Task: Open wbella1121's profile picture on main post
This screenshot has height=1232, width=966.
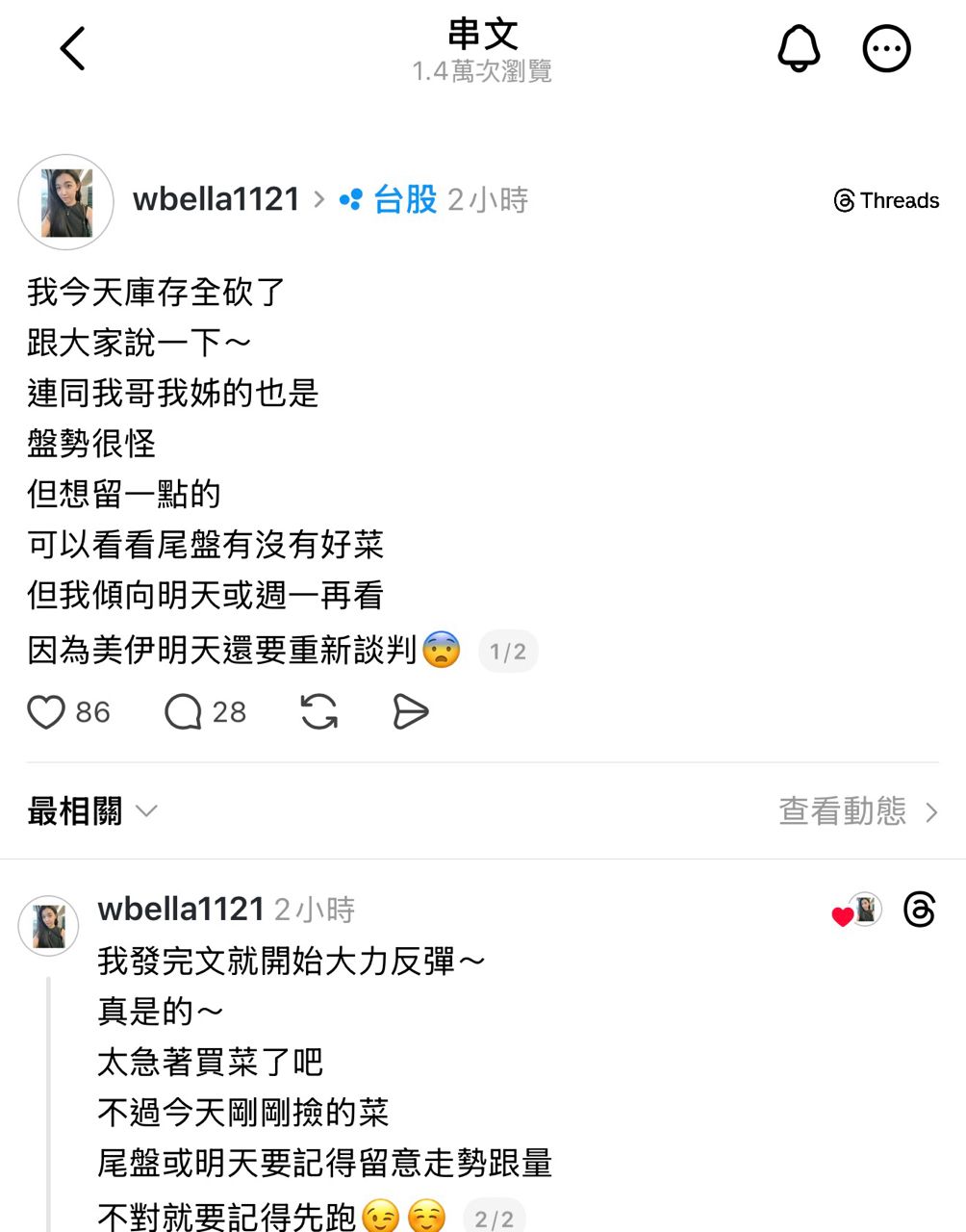Action: [x=66, y=202]
